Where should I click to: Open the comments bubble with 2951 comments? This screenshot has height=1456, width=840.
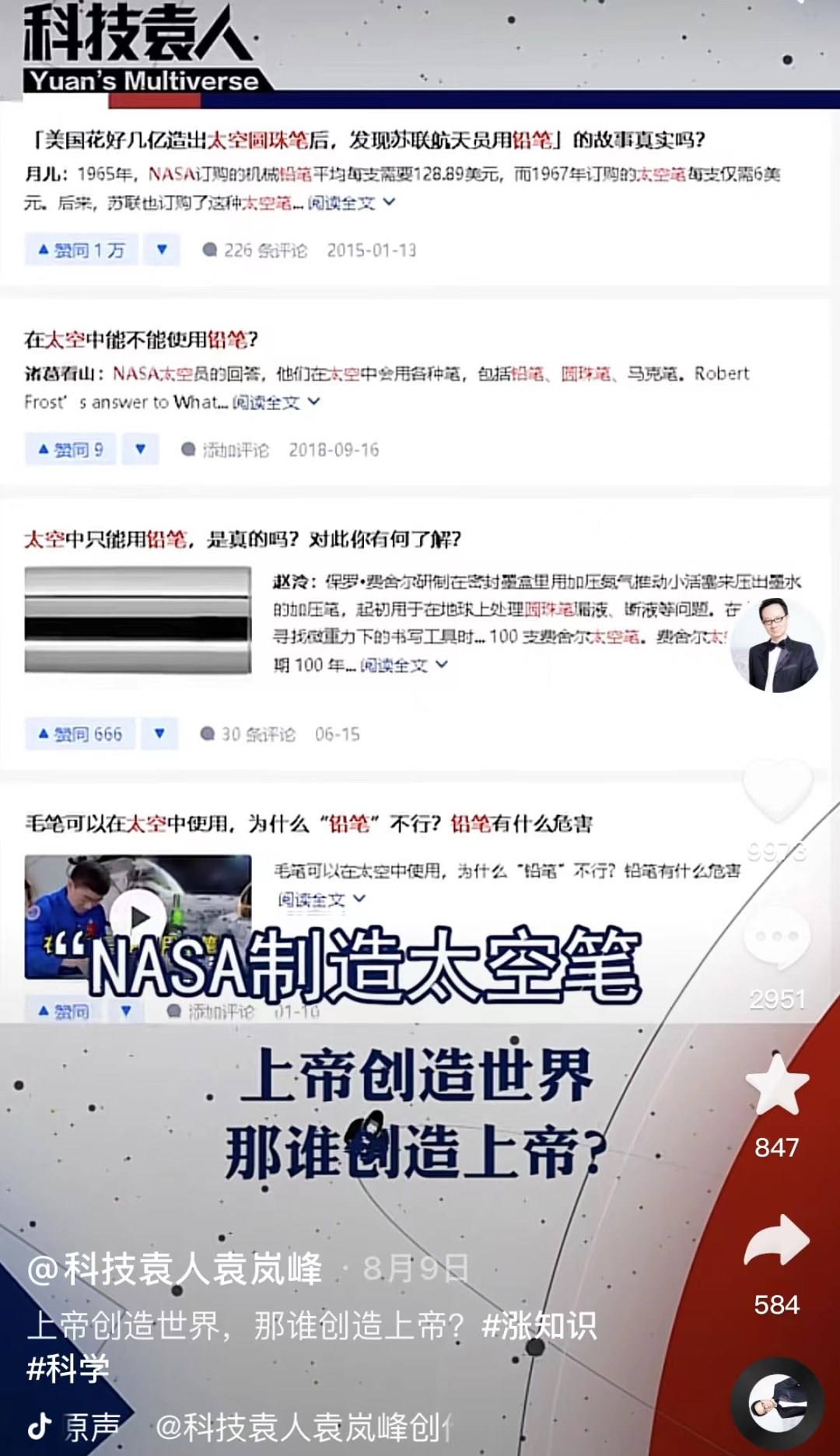(777, 939)
